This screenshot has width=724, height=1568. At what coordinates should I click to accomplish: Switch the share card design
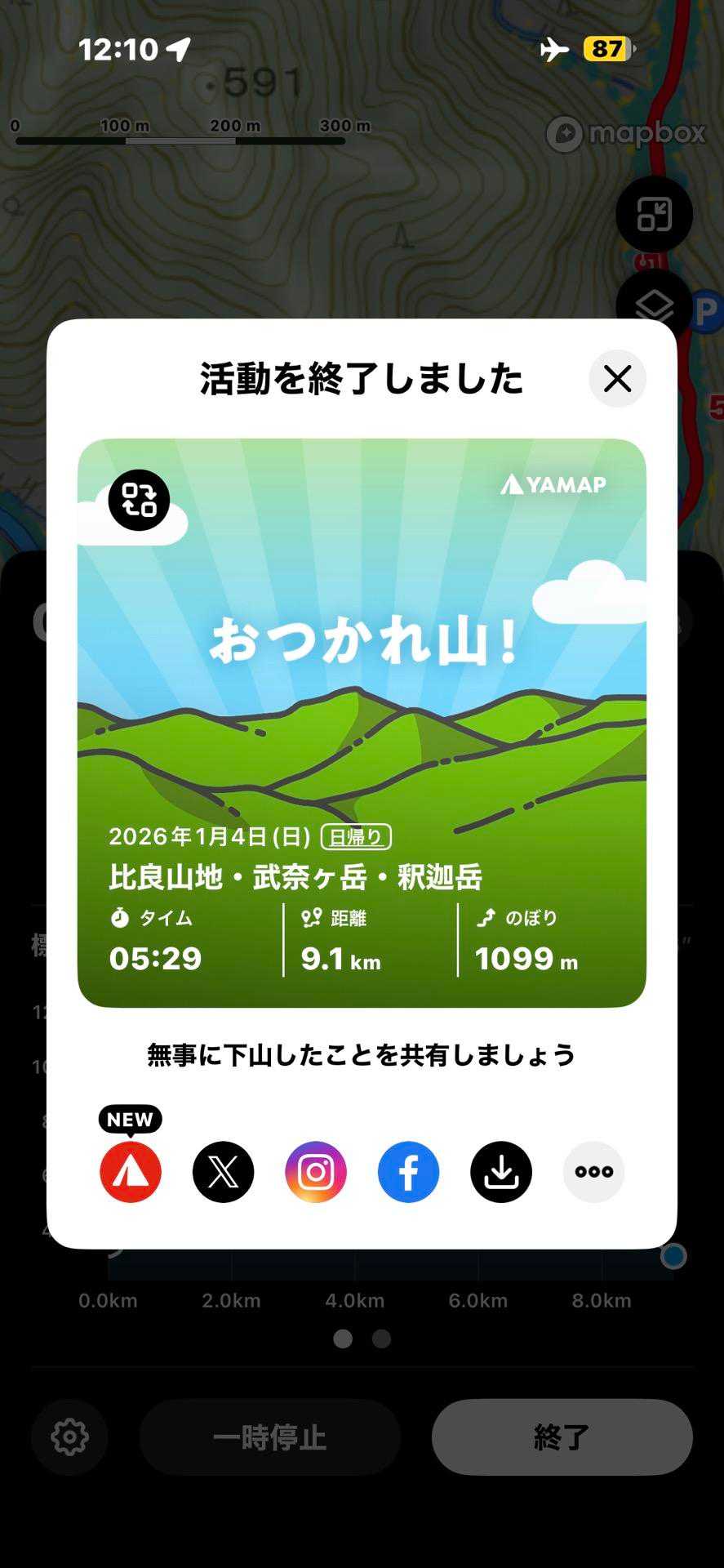[139, 500]
